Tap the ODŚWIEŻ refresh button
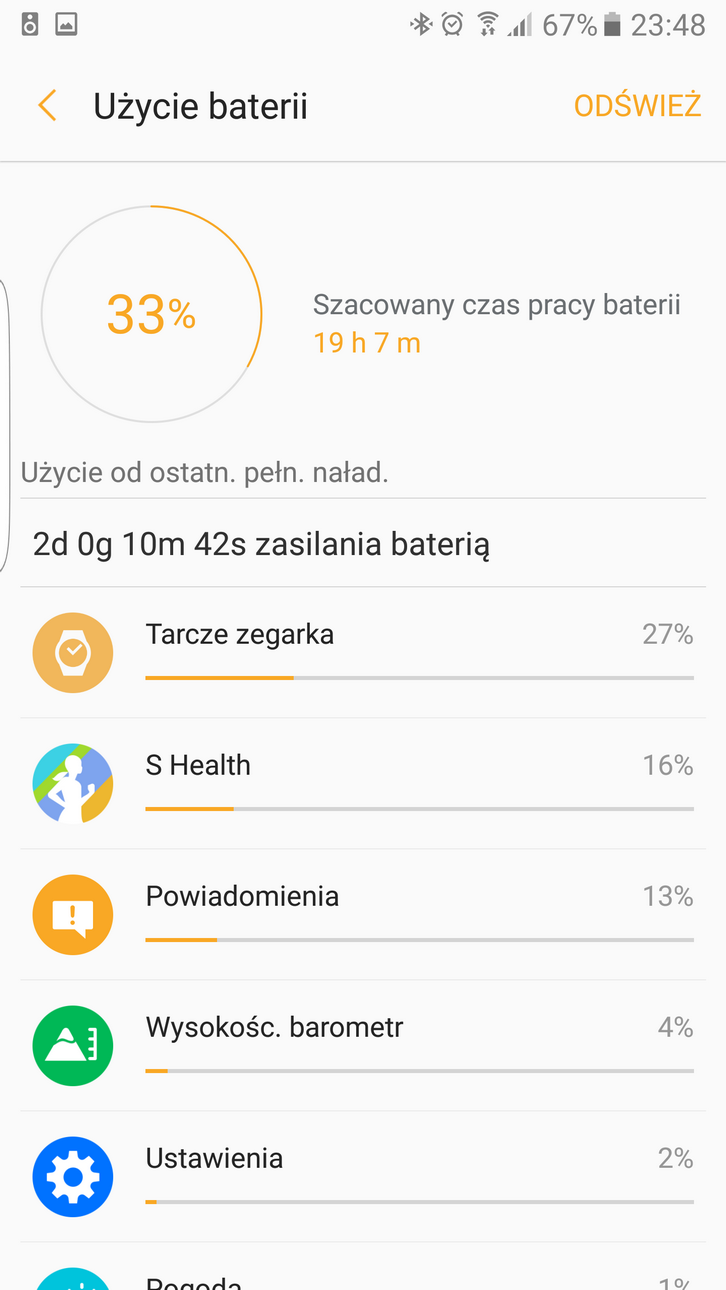 [637, 106]
